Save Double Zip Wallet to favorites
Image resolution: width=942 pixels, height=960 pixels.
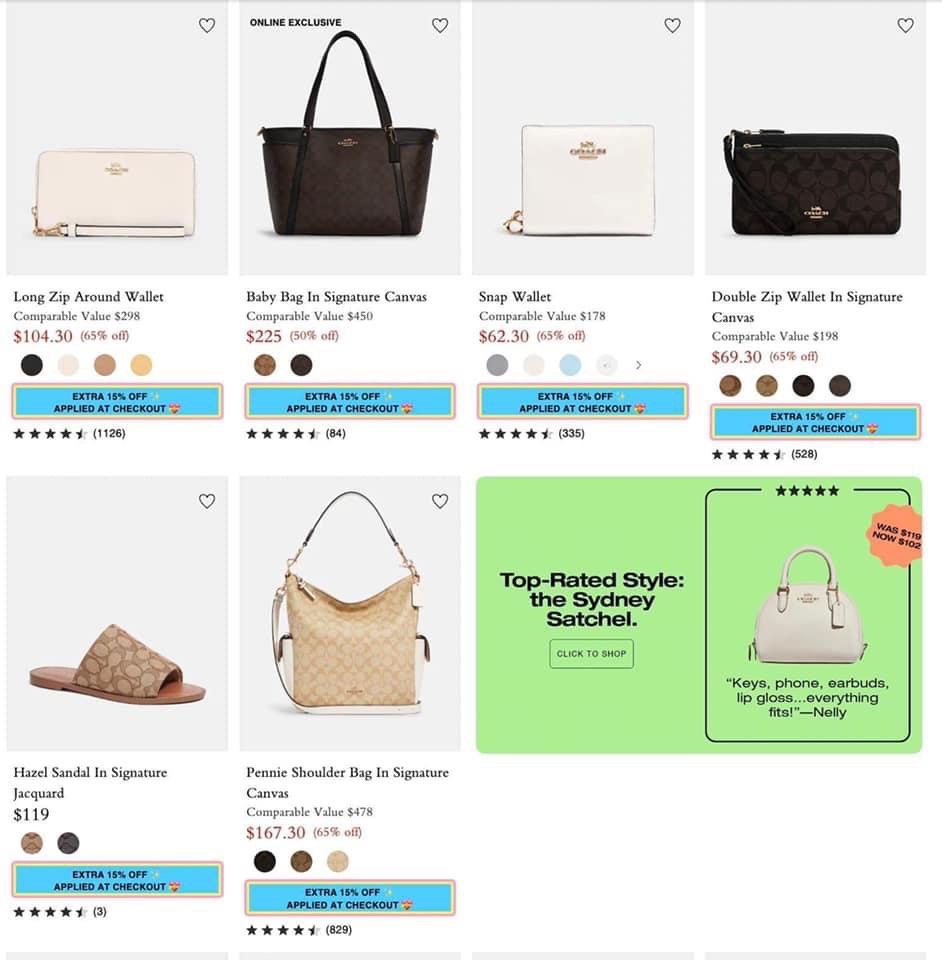click(x=905, y=26)
